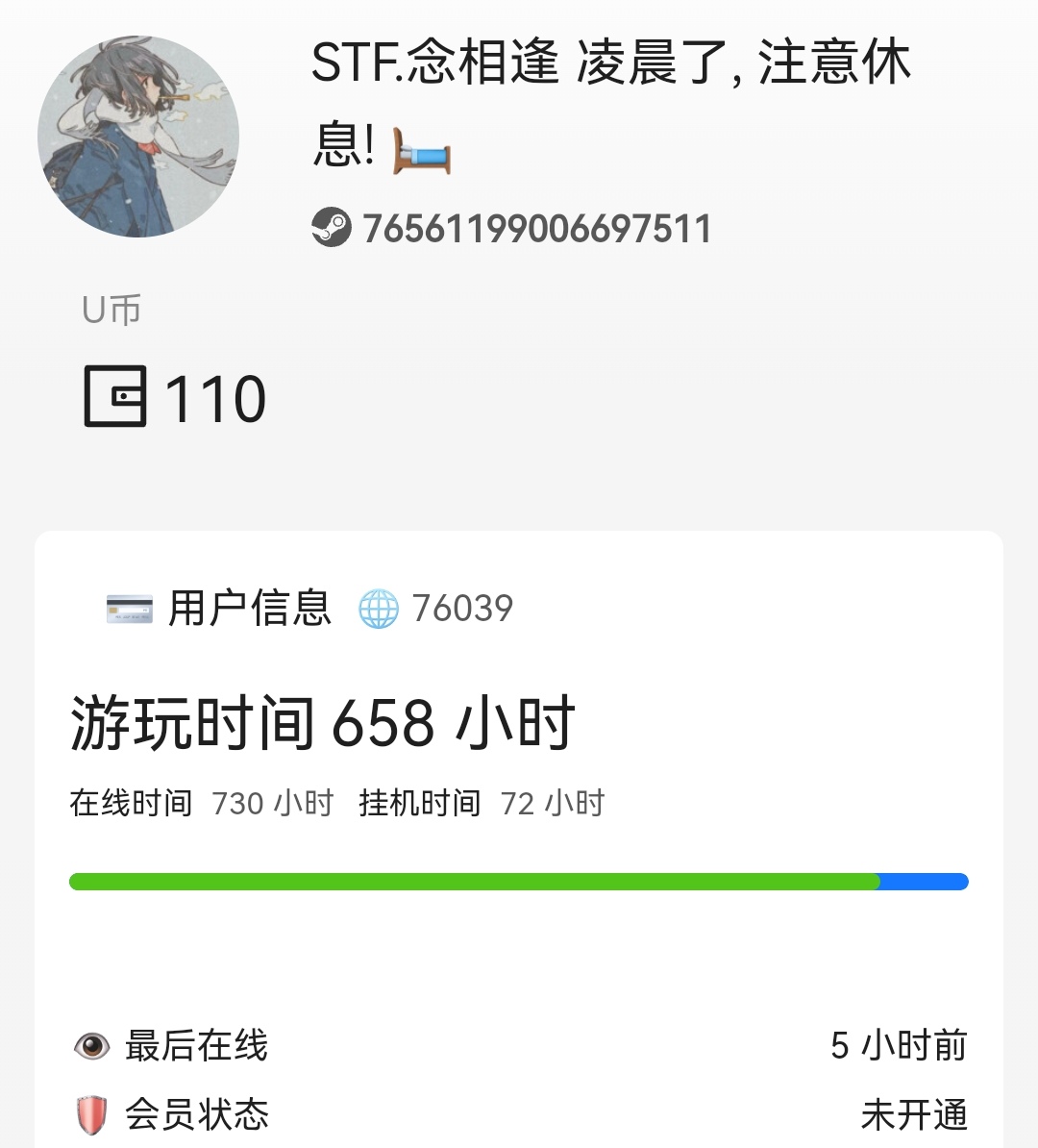Viewport: 1038px width, 1148px height.
Task: Open the user's profile avatar
Action: click(x=138, y=137)
